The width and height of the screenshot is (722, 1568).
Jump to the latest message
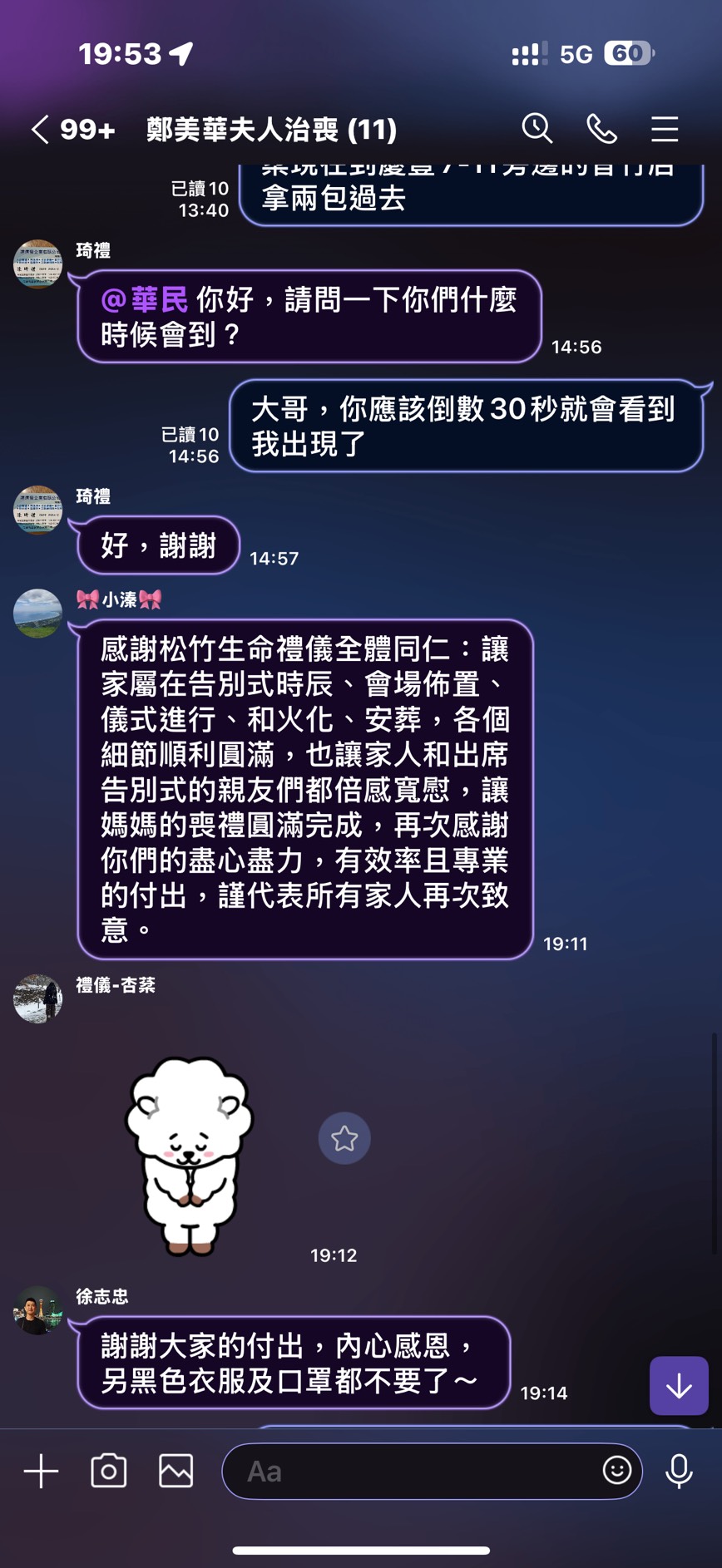tap(679, 1386)
